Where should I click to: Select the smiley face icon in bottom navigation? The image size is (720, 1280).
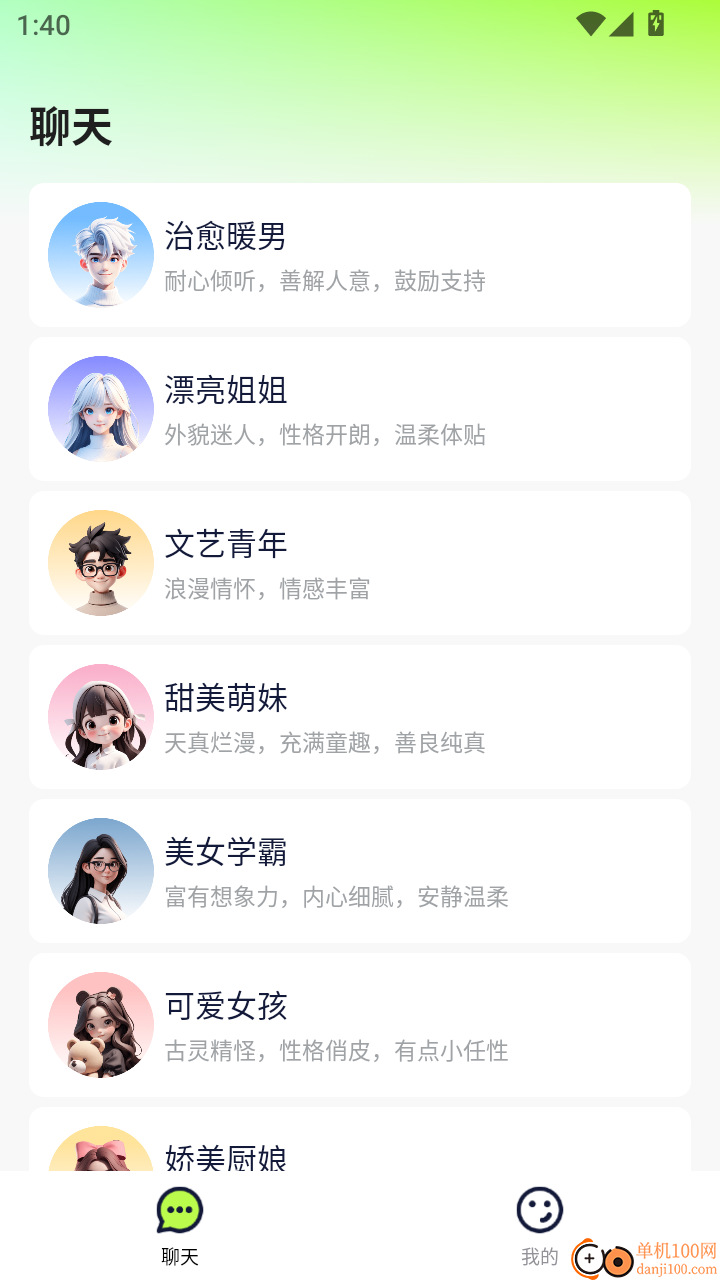(x=539, y=1208)
